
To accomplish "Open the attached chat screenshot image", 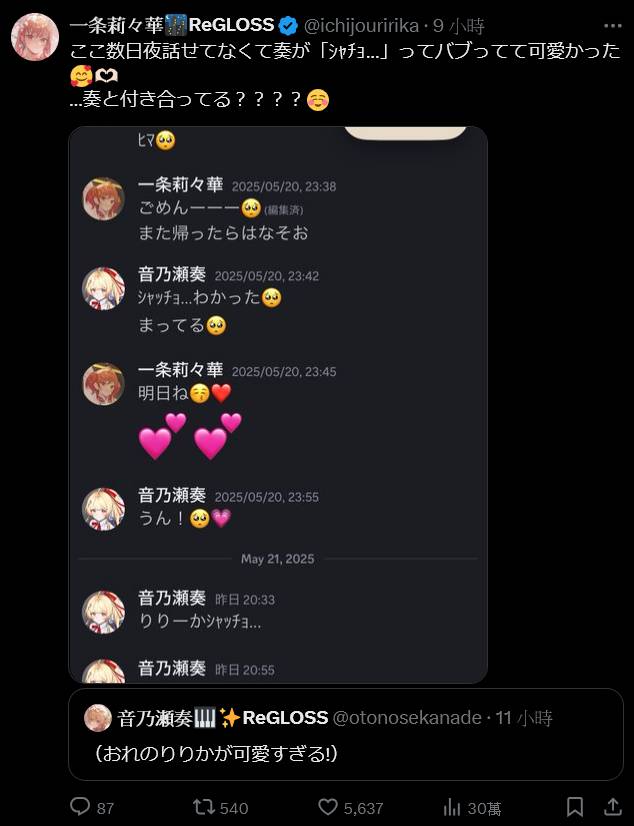I will [278, 404].
